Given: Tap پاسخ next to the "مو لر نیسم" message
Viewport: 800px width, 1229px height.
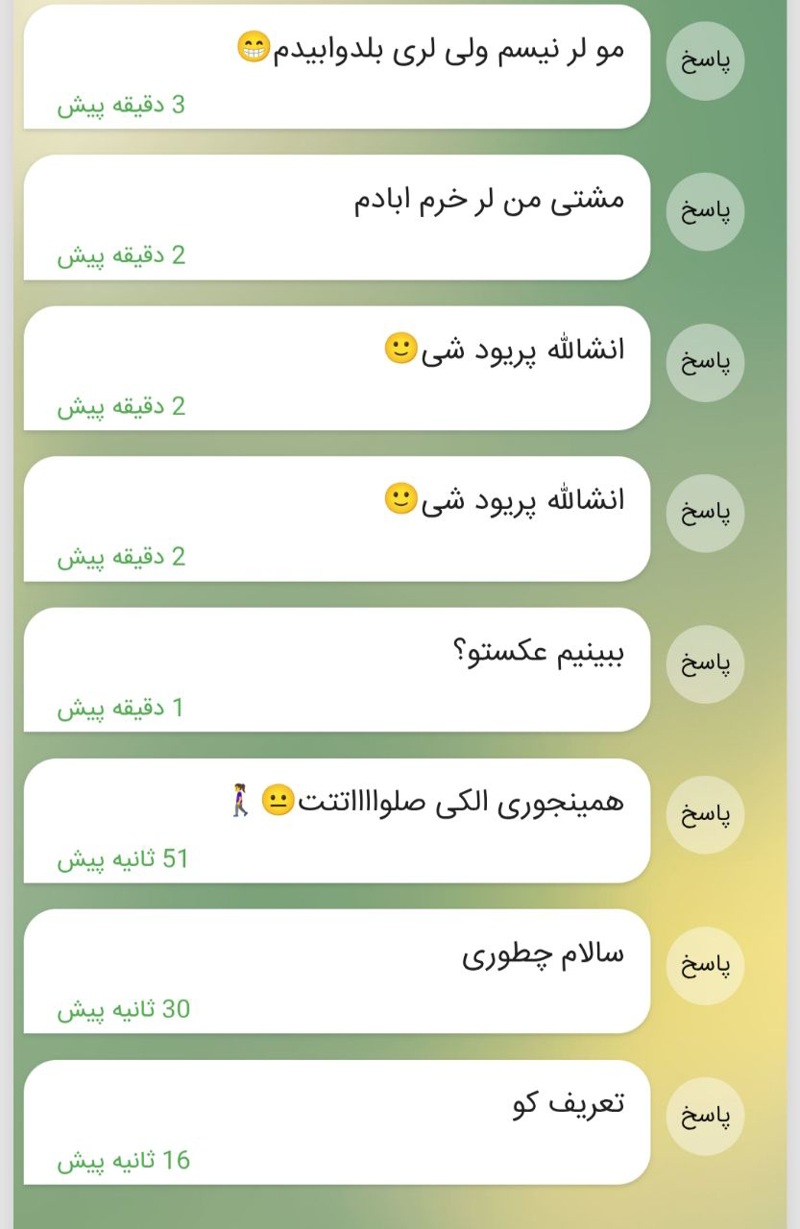Looking at the screenshot, I should [705, 61].
